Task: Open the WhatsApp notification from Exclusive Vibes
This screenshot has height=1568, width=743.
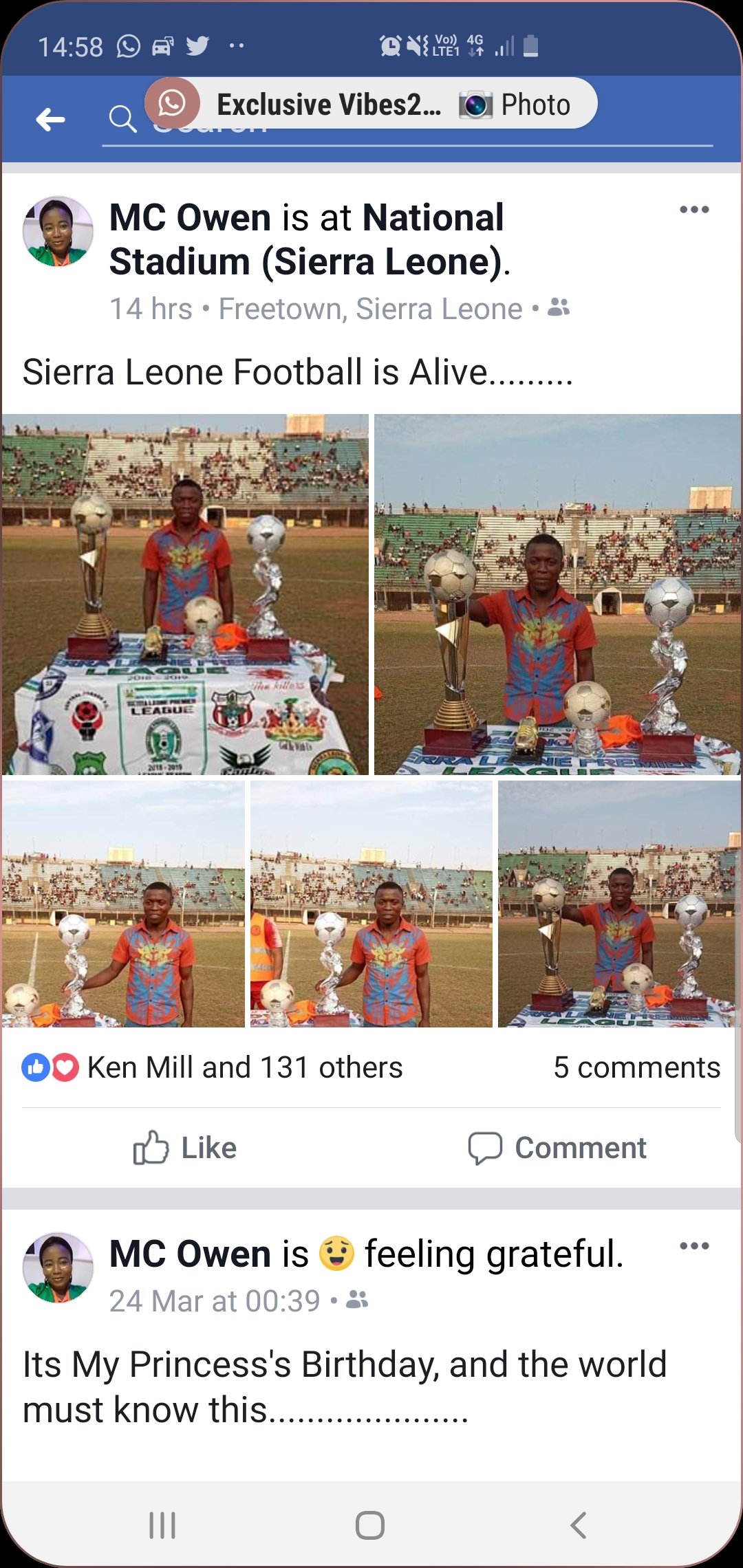Action: [371, 103]
